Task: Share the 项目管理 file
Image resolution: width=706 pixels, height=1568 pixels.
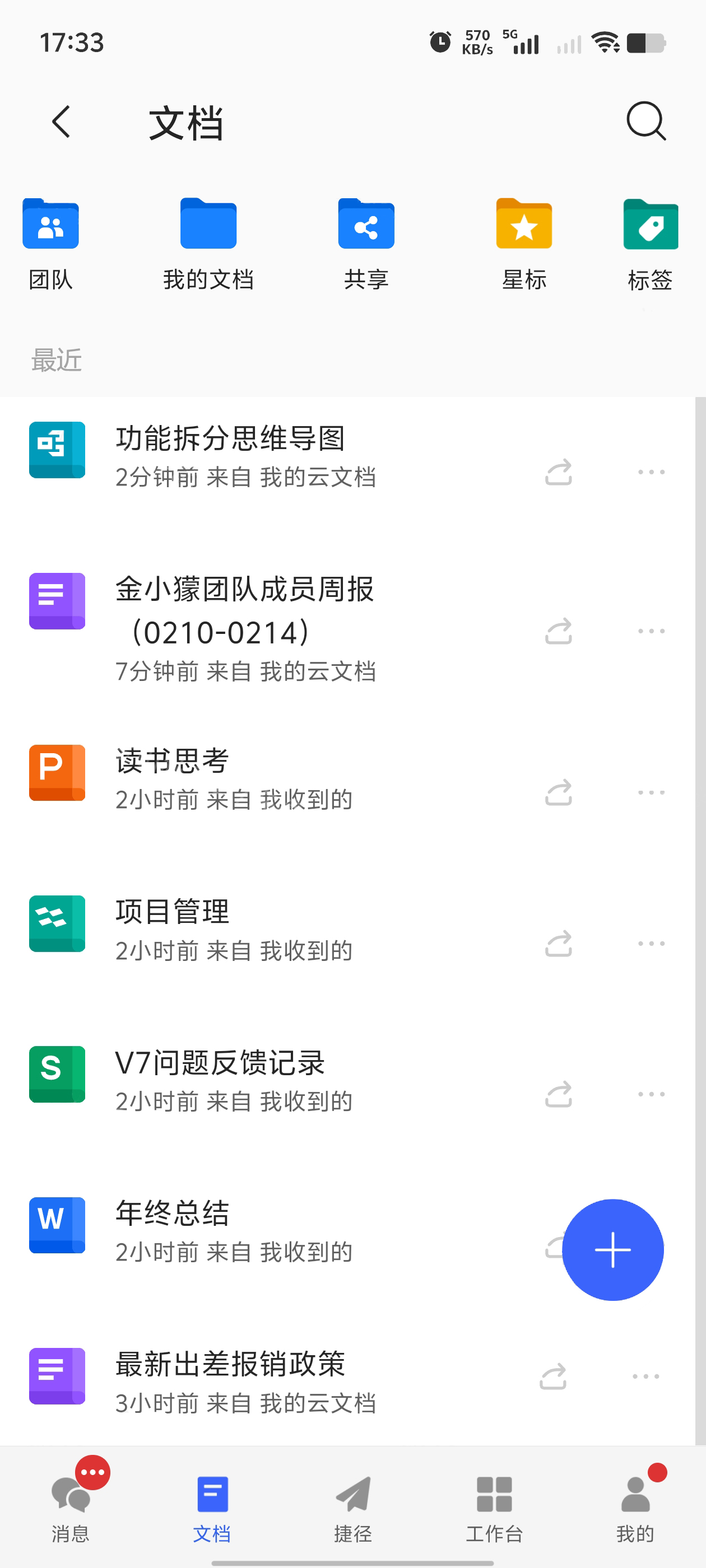Action: [x=559, y=944]
